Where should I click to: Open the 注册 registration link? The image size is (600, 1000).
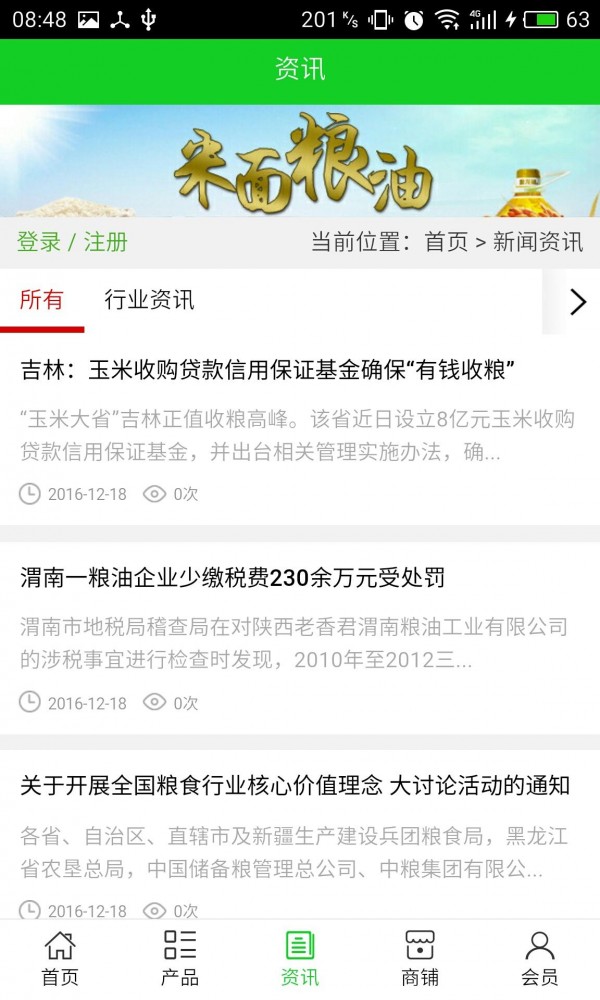tap(105, 242)
